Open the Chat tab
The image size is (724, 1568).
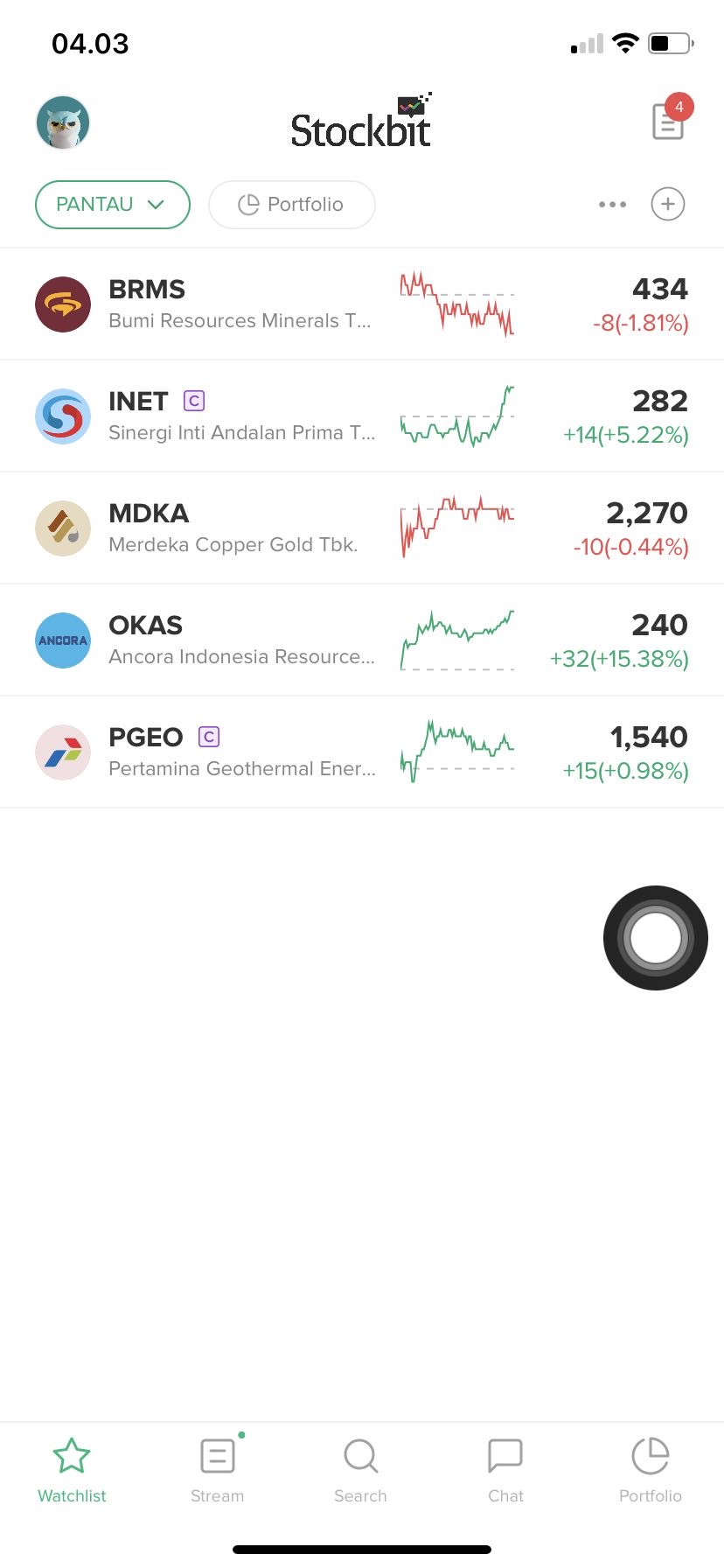tap(505, 1470)
